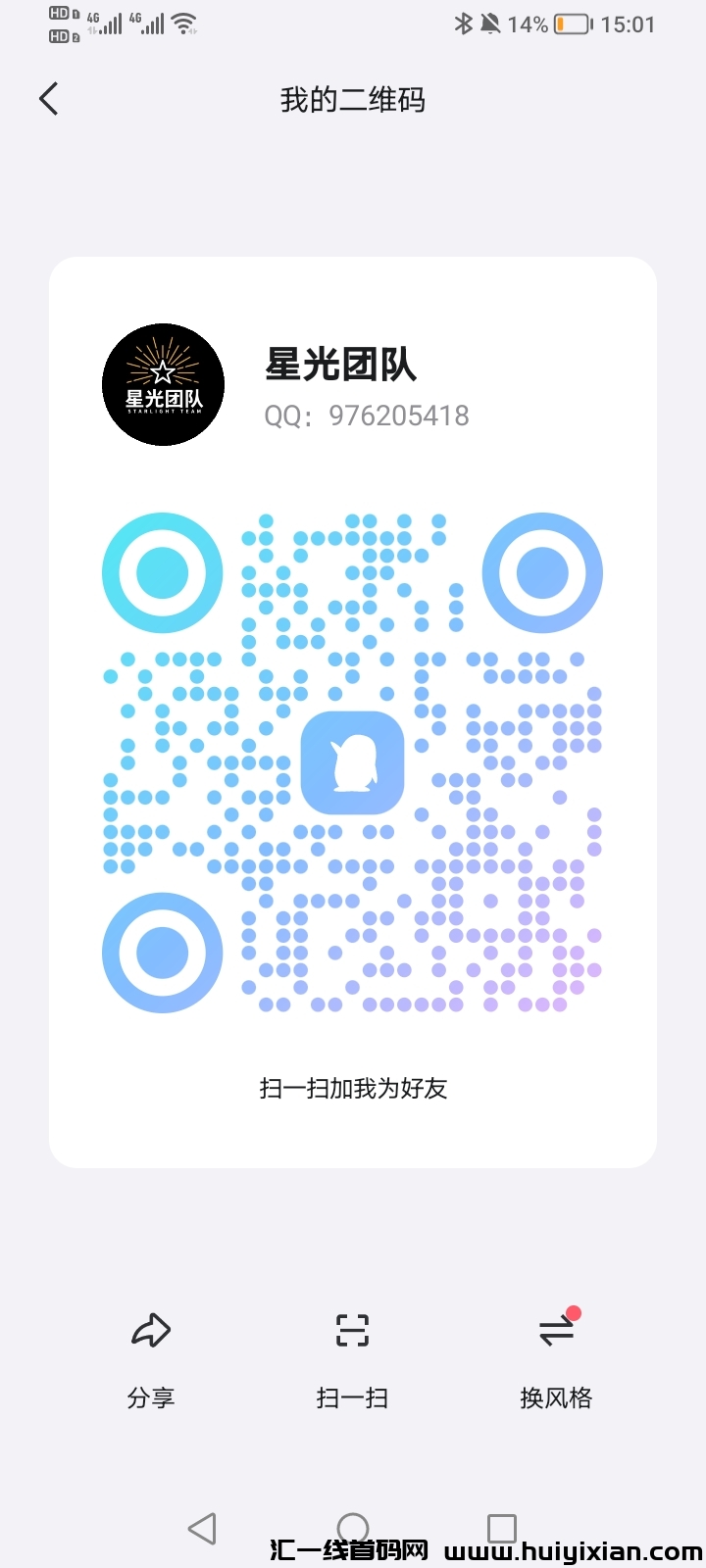
Task: Tap the 星光团队 circular avatar
Action: click(163, 383)
